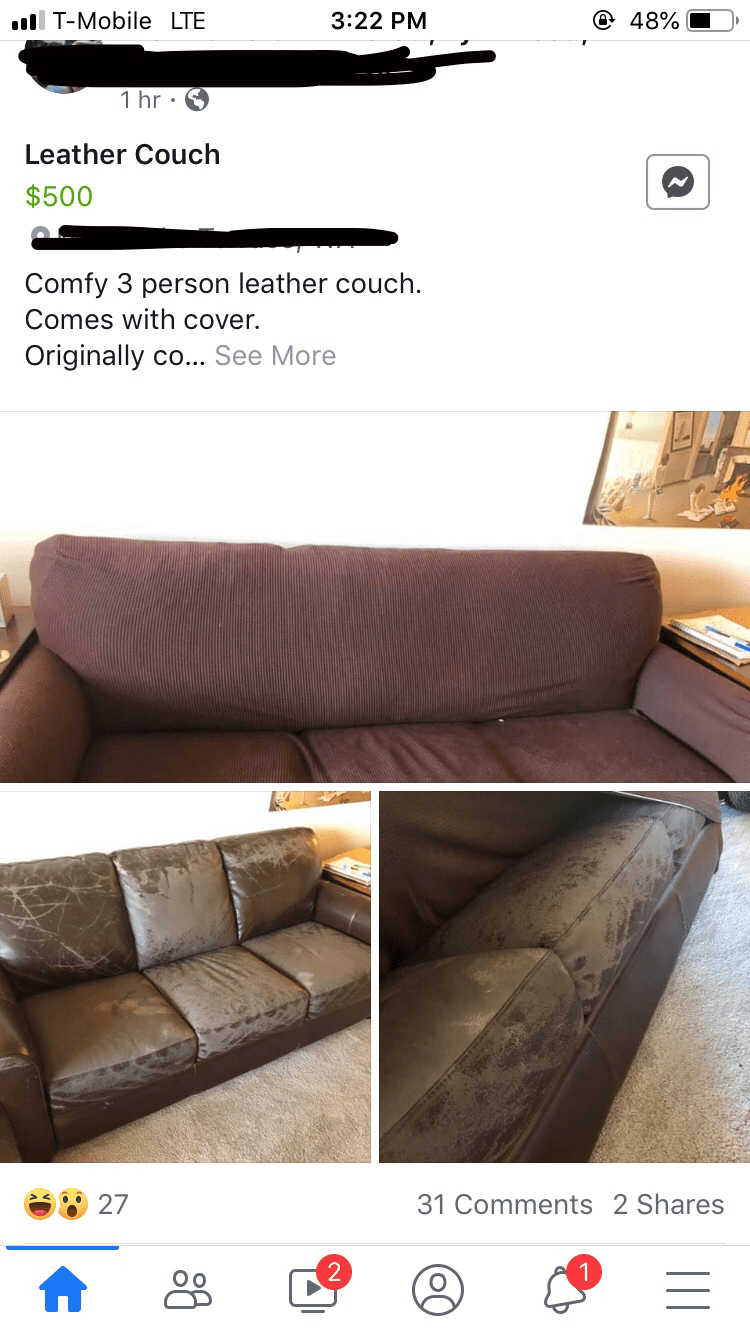
Task: Tap the Home feed icon
Action: 63,1290
